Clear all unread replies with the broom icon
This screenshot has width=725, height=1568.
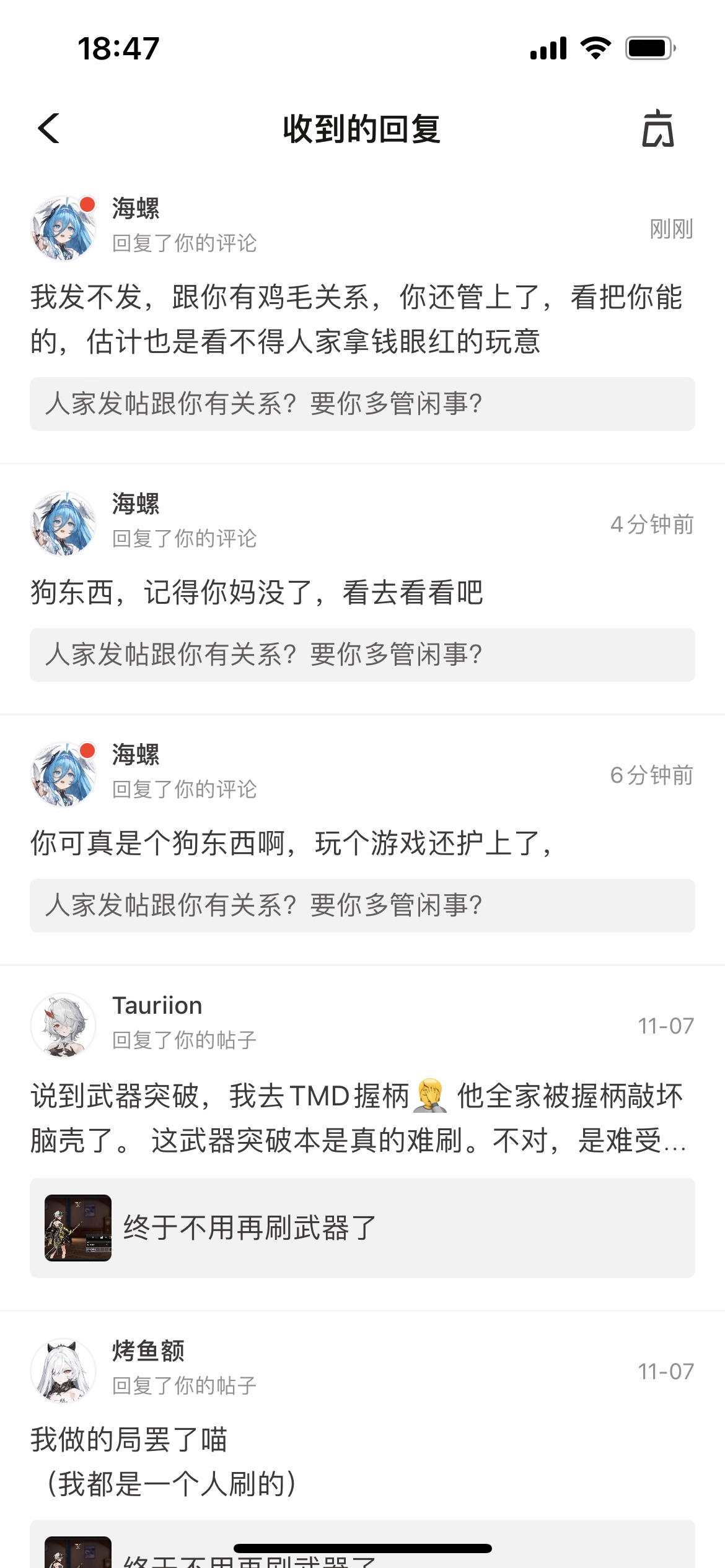(657, 129)
